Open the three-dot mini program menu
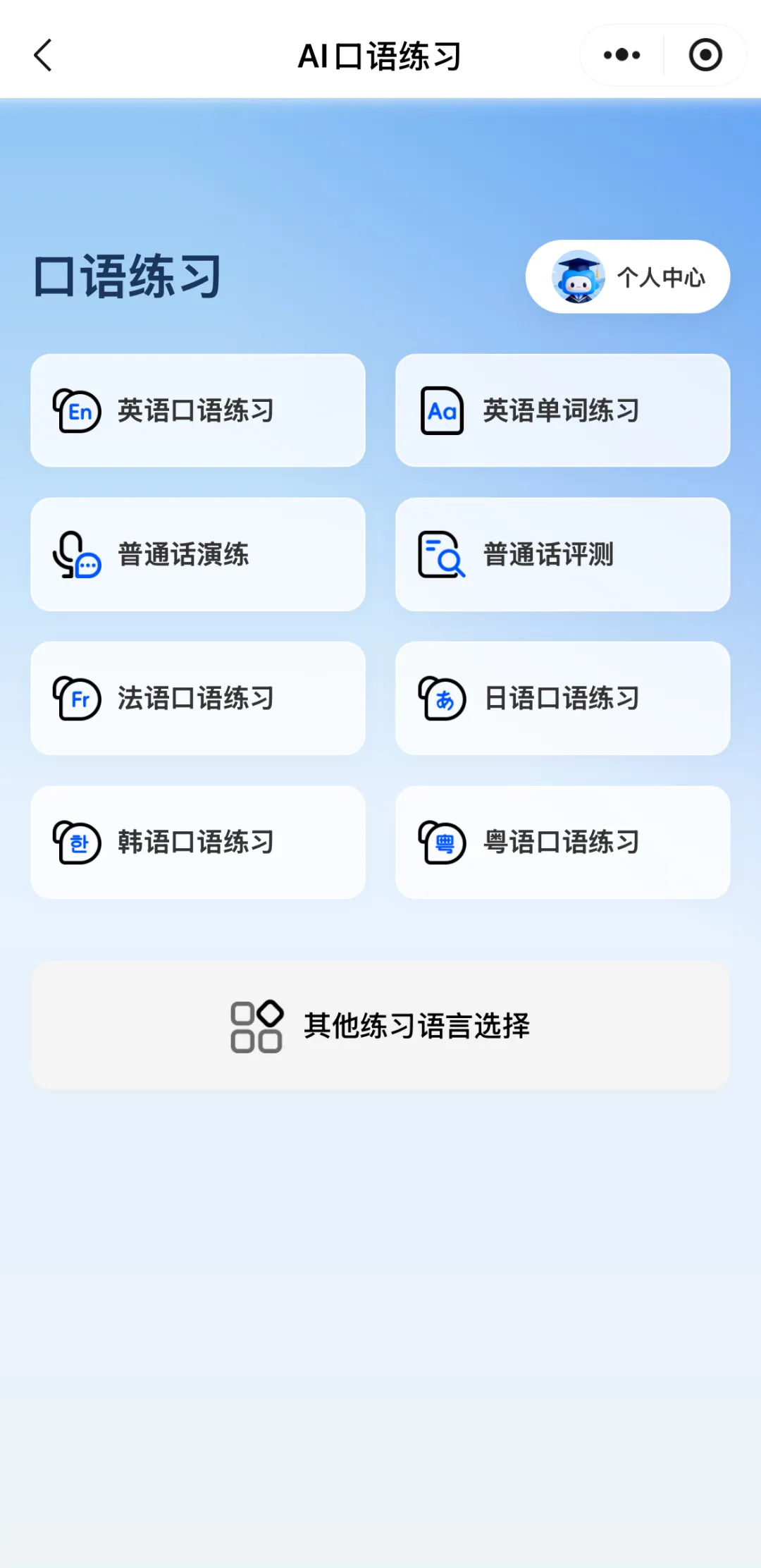The width and height of the screenshot is (761, 1568). tap(621, 55)
